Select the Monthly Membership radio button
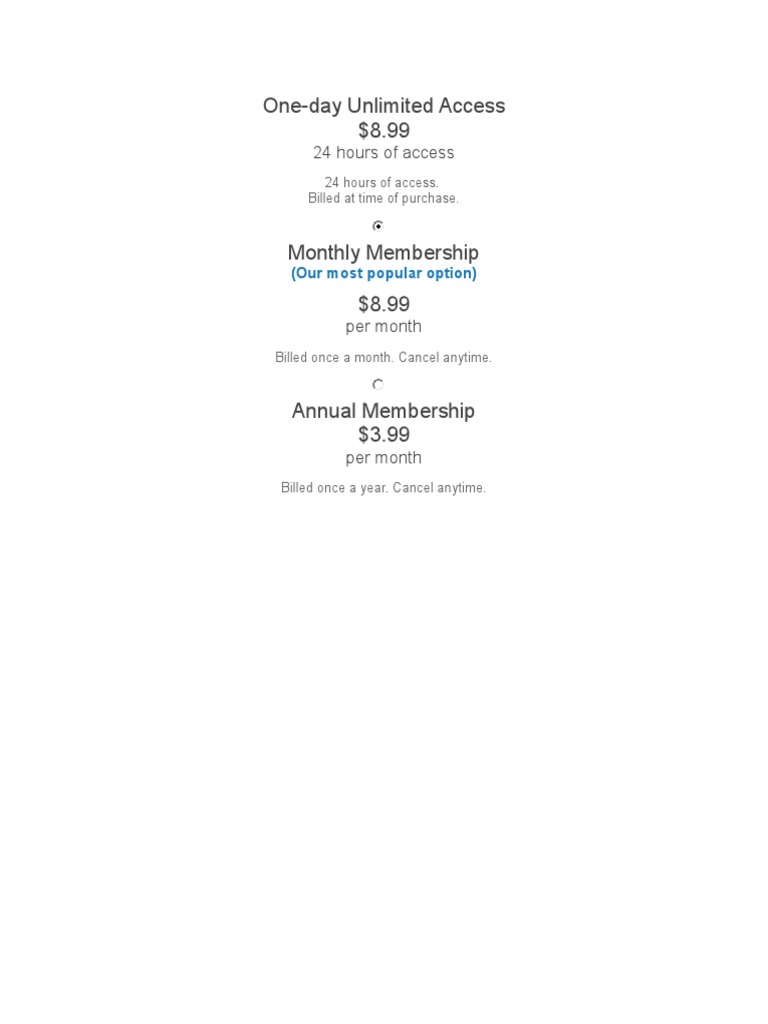768x1024 pixels. (x=377, y=226)
